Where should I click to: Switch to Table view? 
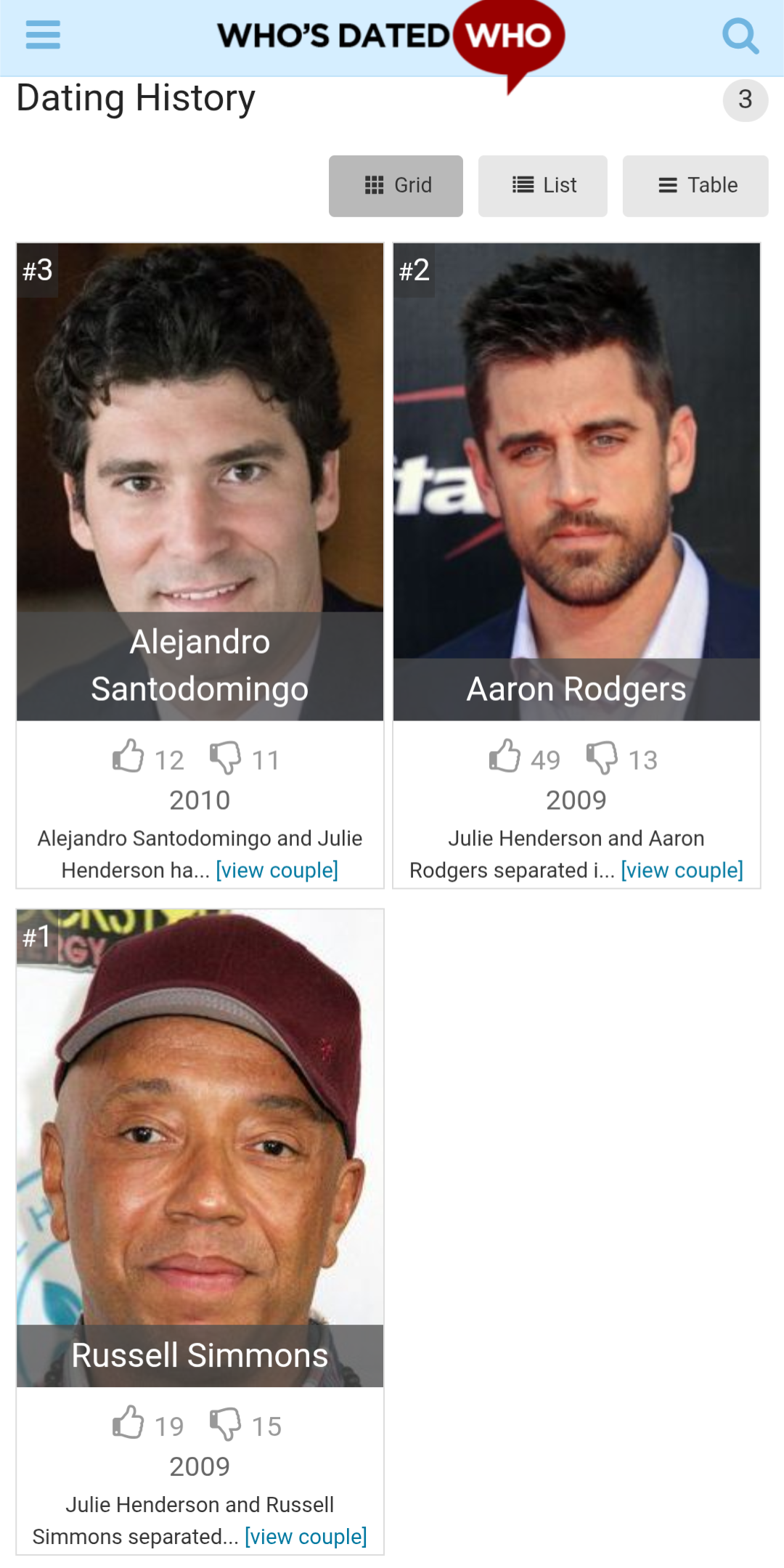pyautogui.click(x=695, y=186)
